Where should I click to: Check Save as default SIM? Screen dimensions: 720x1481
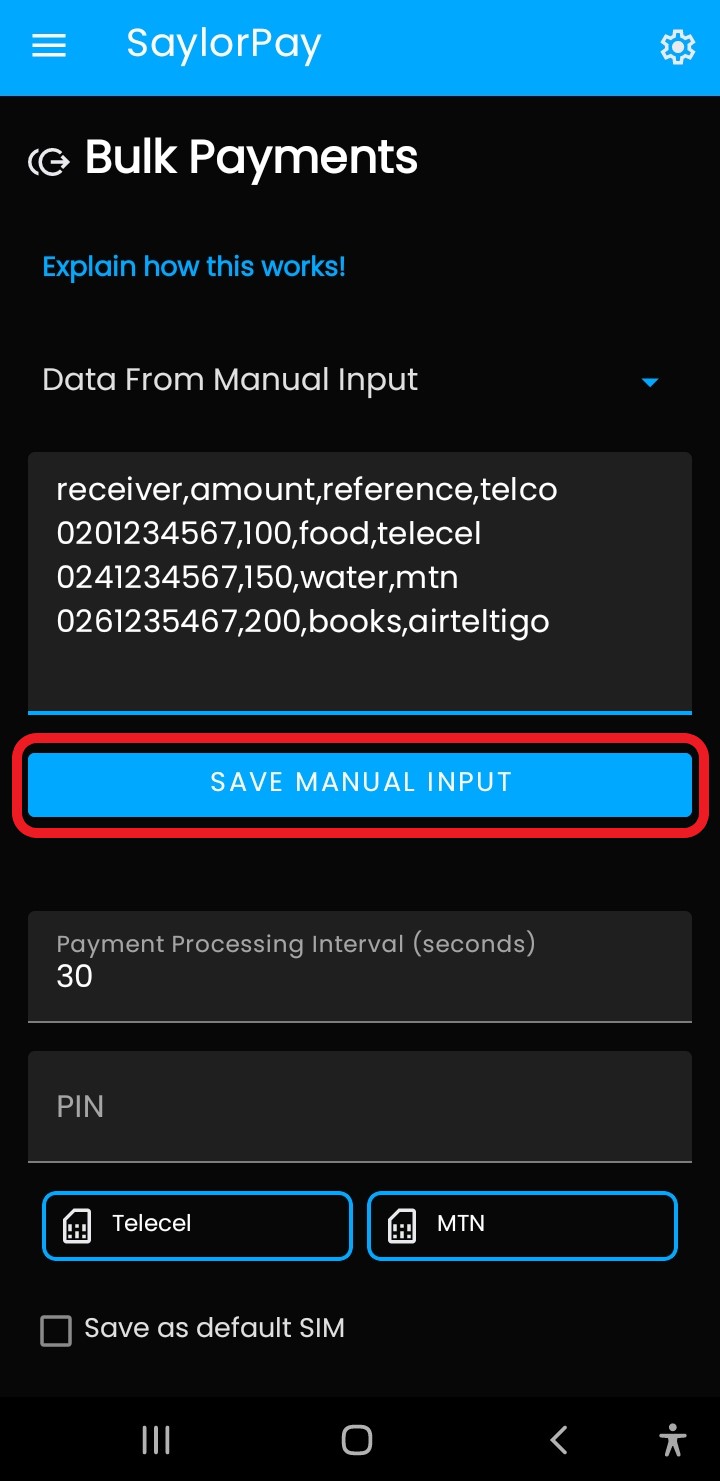coord(56,1330)
